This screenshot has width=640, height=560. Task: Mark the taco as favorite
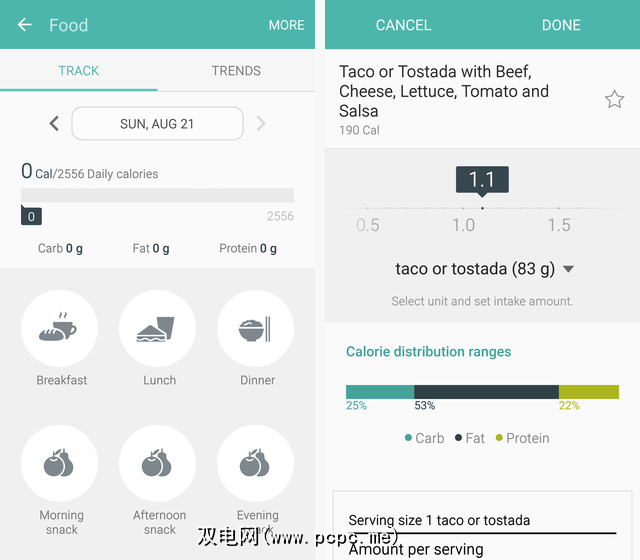(x=614, y=99)
